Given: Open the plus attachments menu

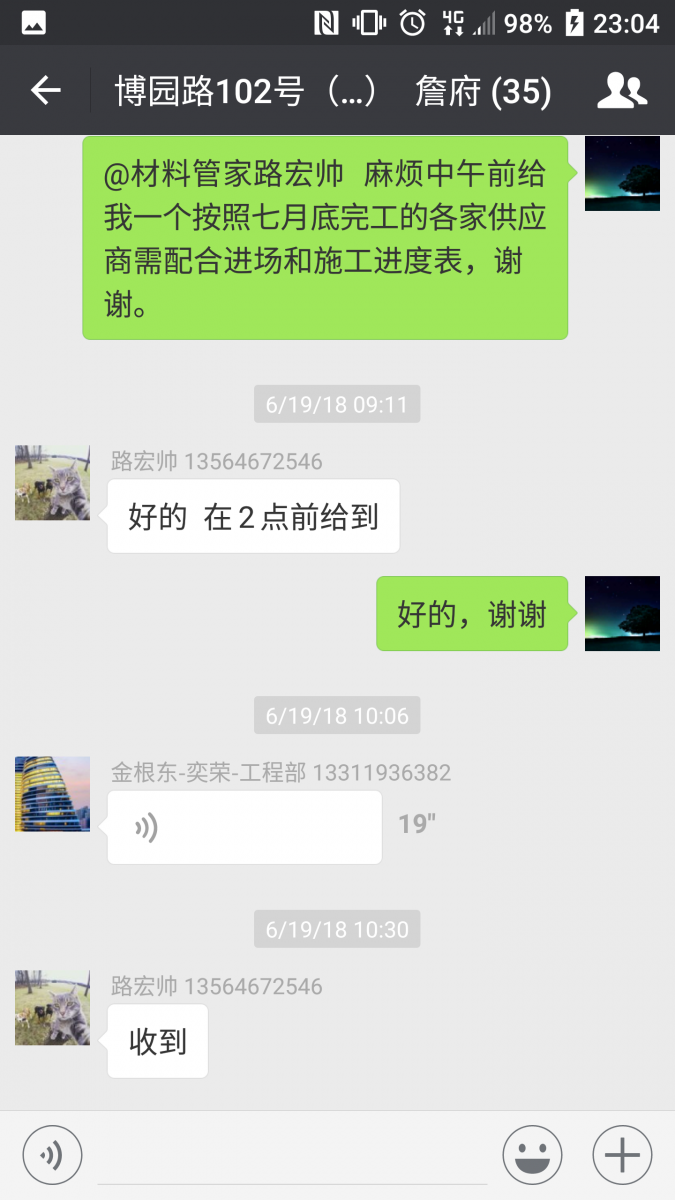Looking at the screenshot, I should pyautogui.click(x=622, y=1155).
